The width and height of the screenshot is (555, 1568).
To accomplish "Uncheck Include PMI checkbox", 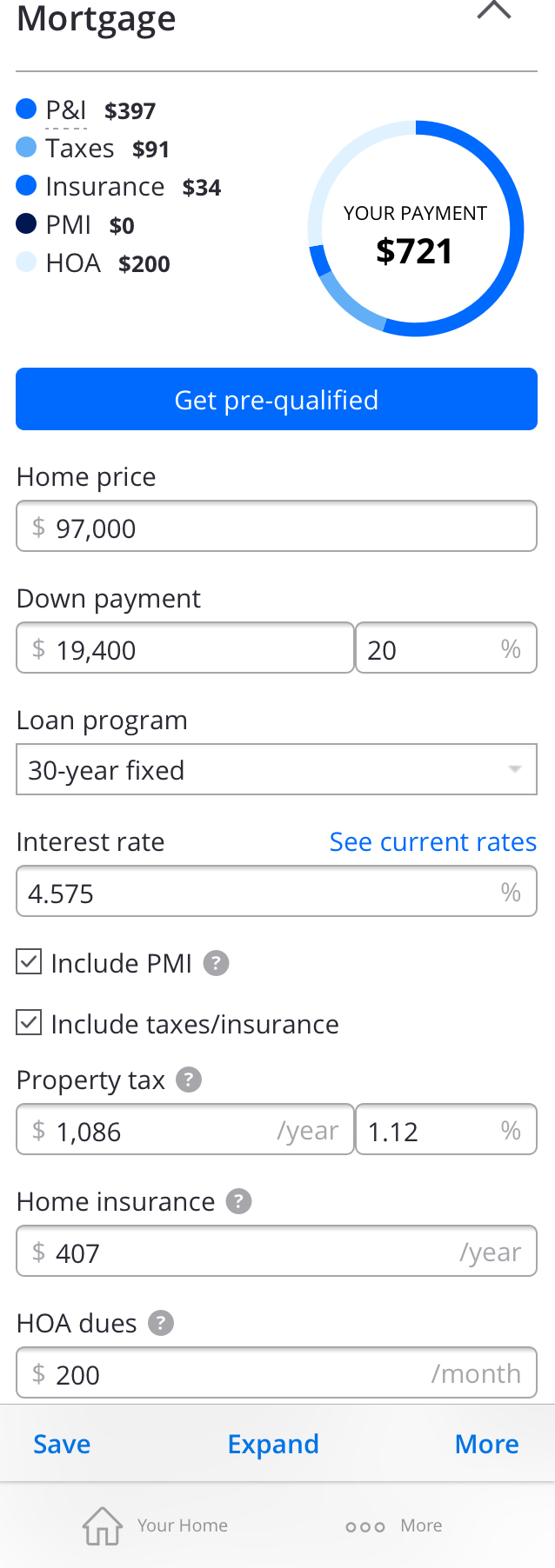I will click(29, 962).
